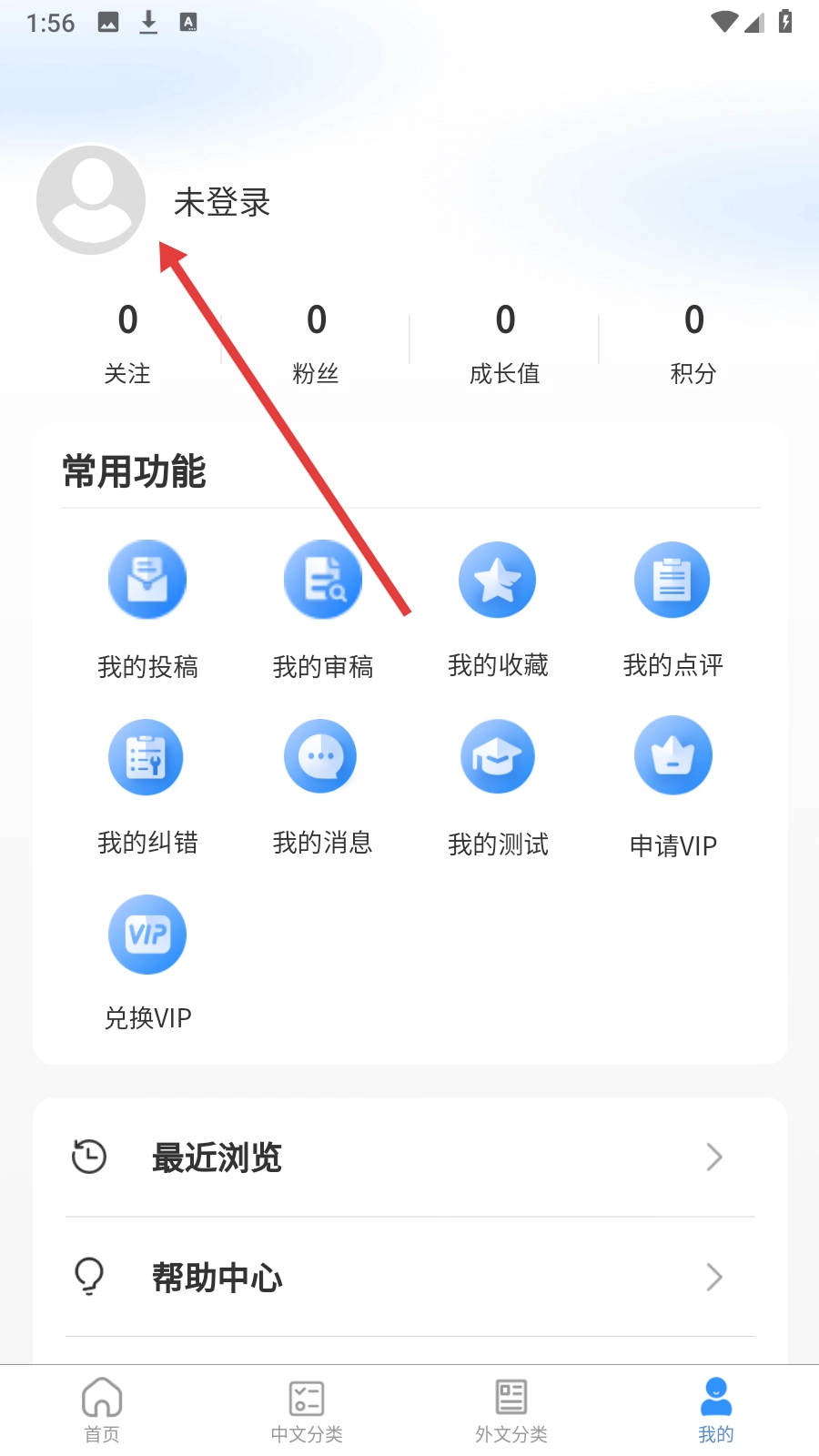Image resolution: width=819 pixels, height=1456 pixels.
Task: View 粉丝 followers list
Action: click(x=316, y=342)
